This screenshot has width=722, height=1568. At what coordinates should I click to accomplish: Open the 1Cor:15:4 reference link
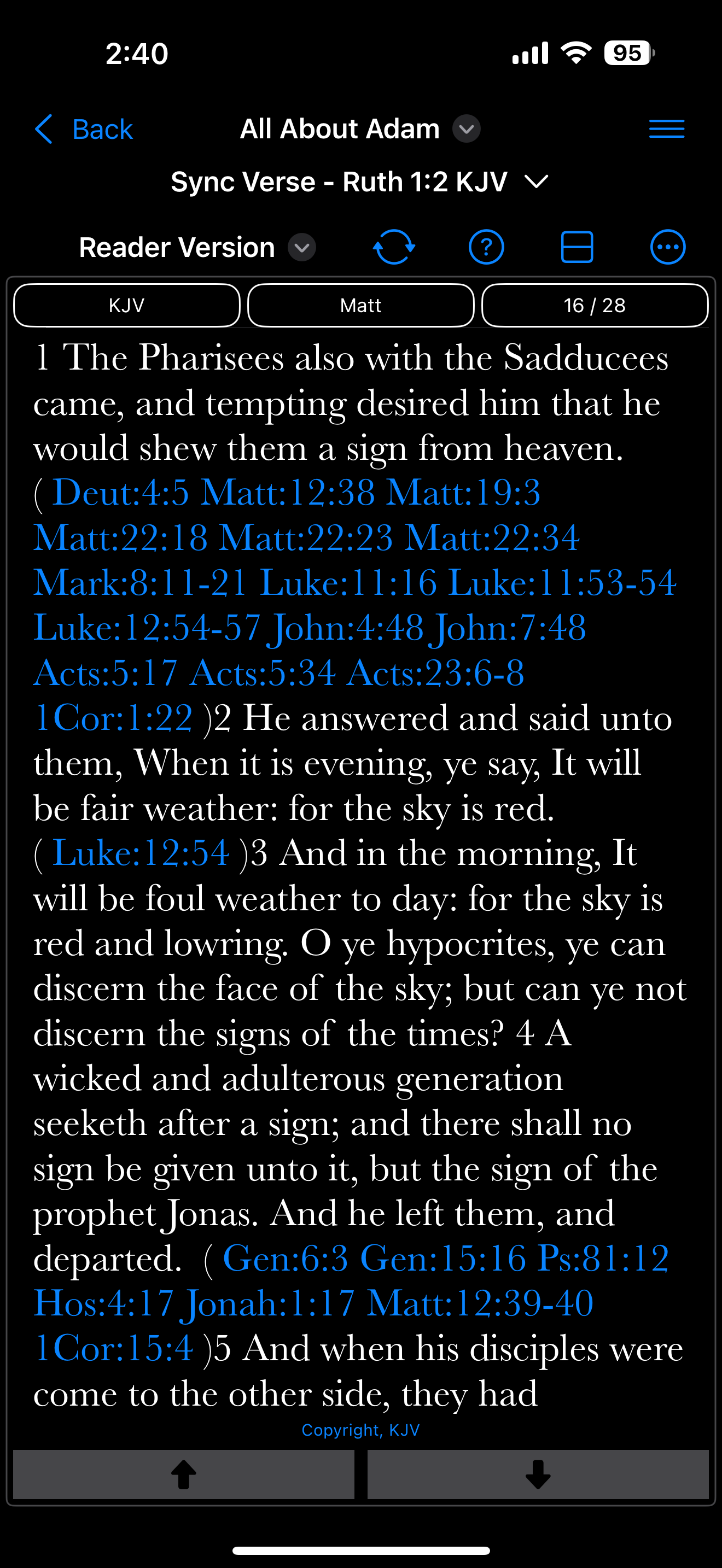pyautogui.click(x=114, y=1348)
